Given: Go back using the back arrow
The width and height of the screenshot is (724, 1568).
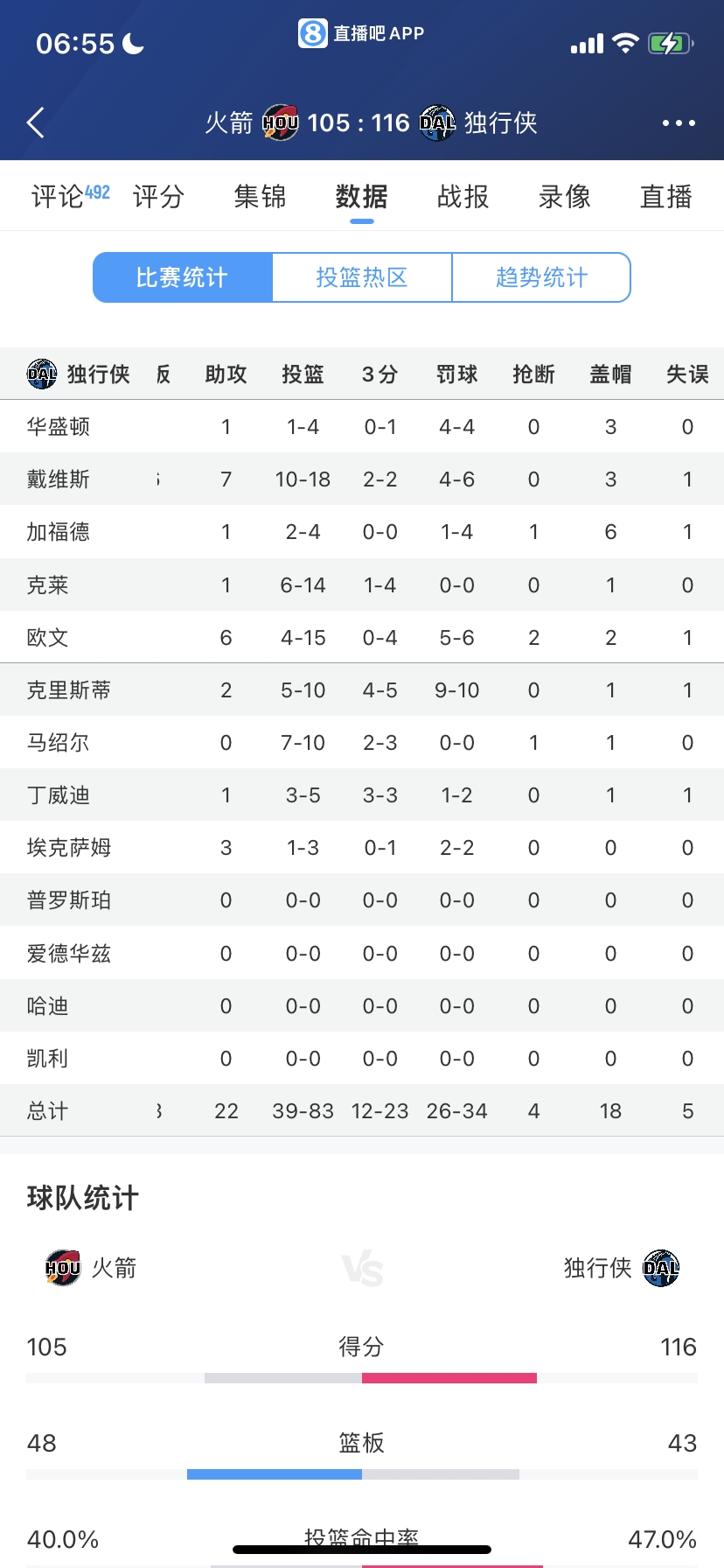Looking at the screenshot, I should [x=36, y=123].
